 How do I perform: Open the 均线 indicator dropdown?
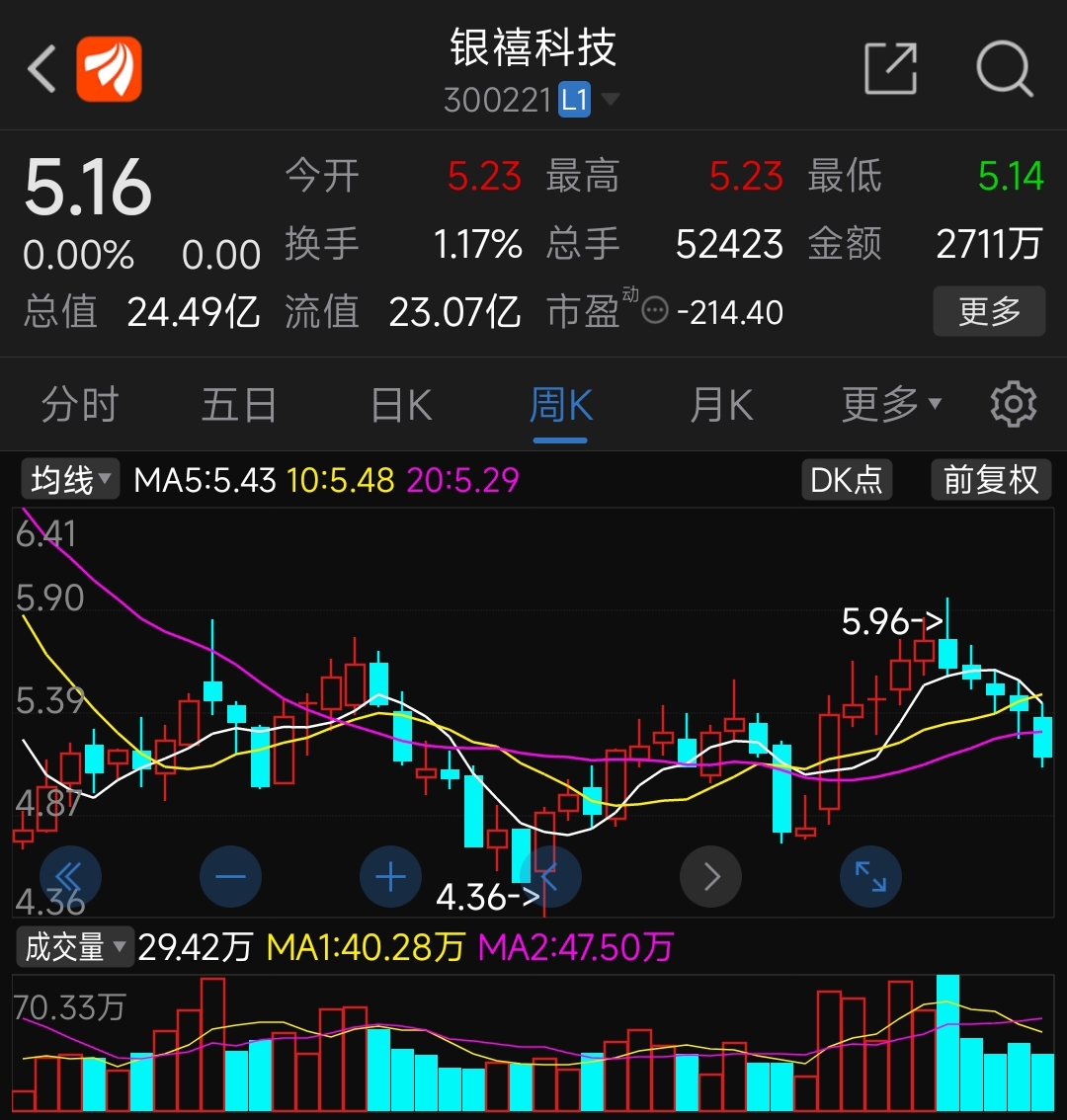pos(67,479)
